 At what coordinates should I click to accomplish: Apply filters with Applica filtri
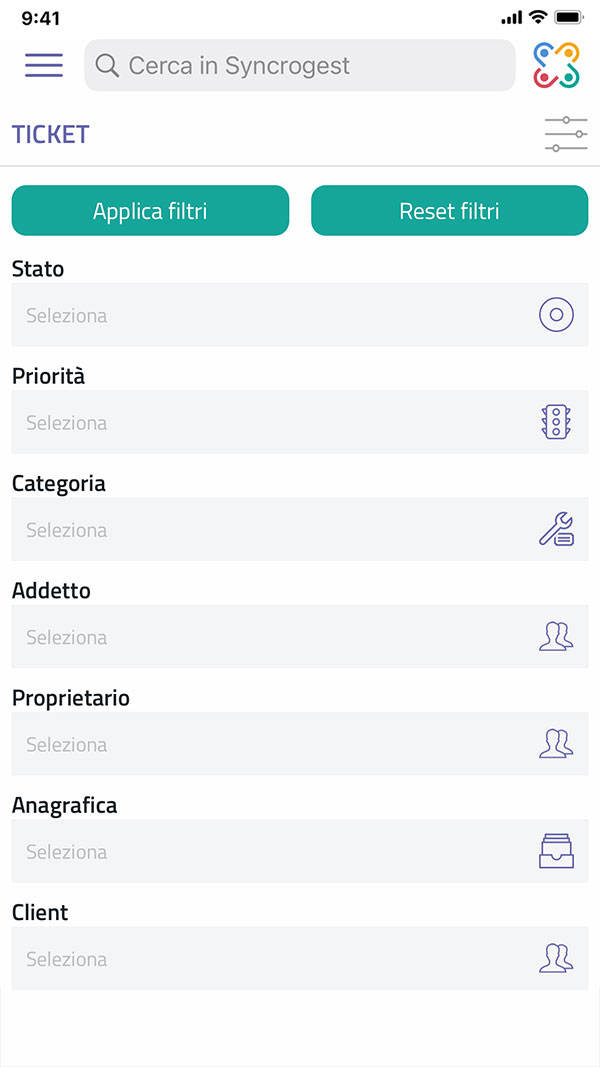[150, 211]
